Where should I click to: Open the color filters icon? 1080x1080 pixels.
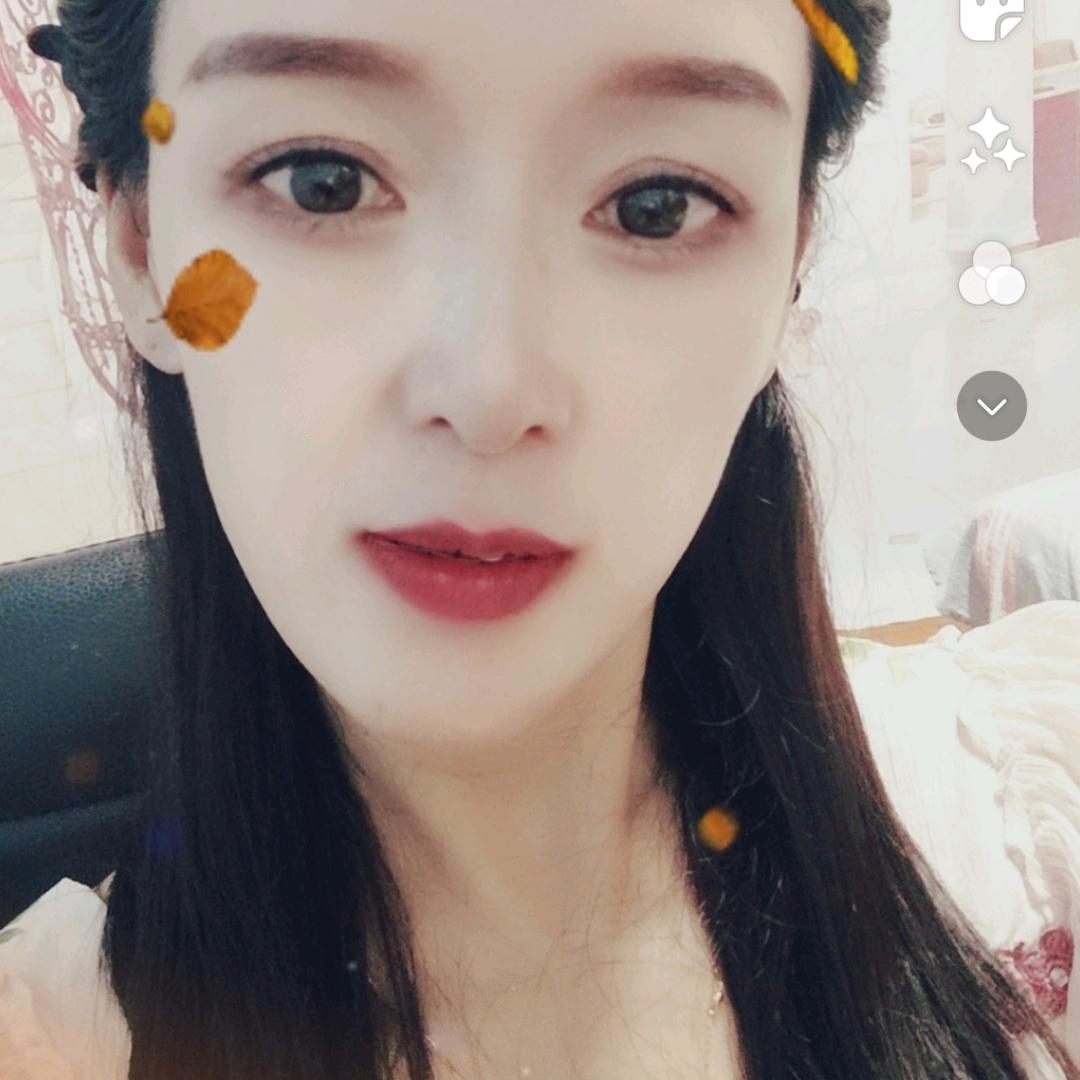pos(992,273)
